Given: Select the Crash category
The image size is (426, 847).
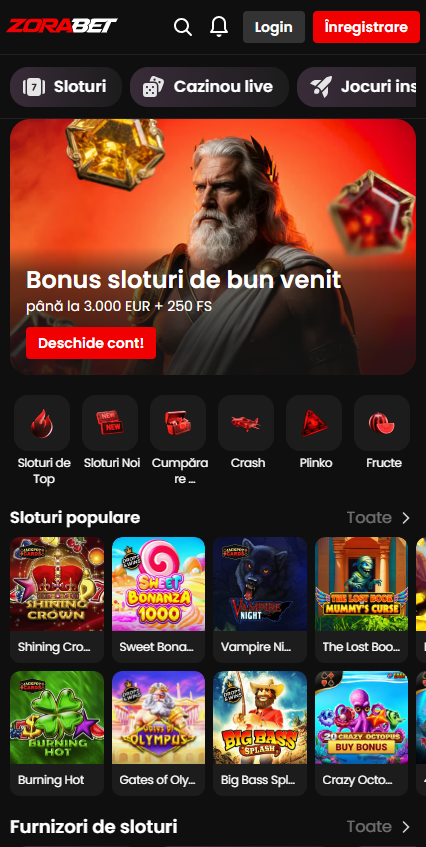Looking at the screenshot, I should pyautogui.click(x=246, y=433).
